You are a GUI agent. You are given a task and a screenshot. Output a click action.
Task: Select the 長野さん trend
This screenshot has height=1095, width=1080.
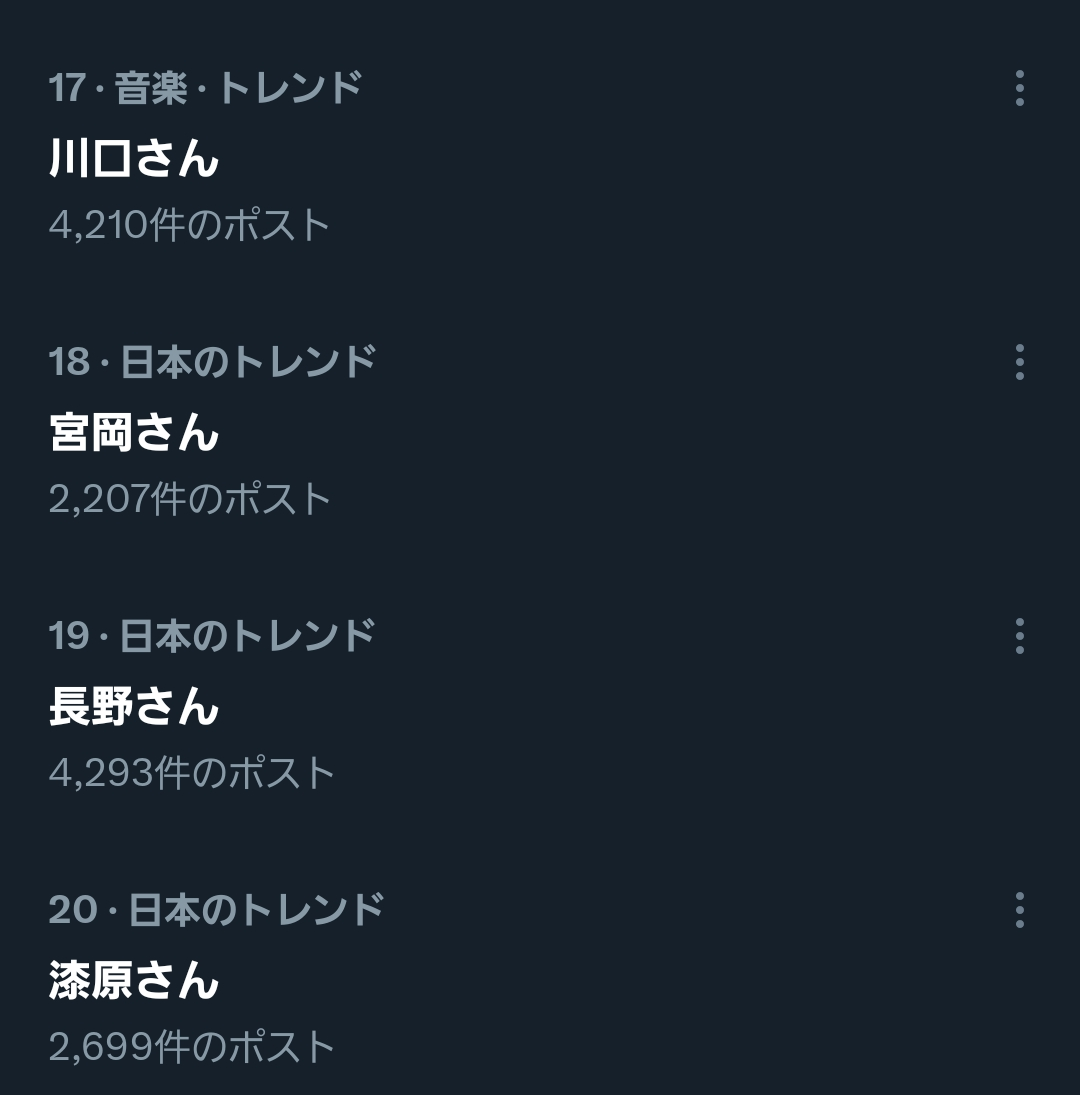(x=134, y=706)
